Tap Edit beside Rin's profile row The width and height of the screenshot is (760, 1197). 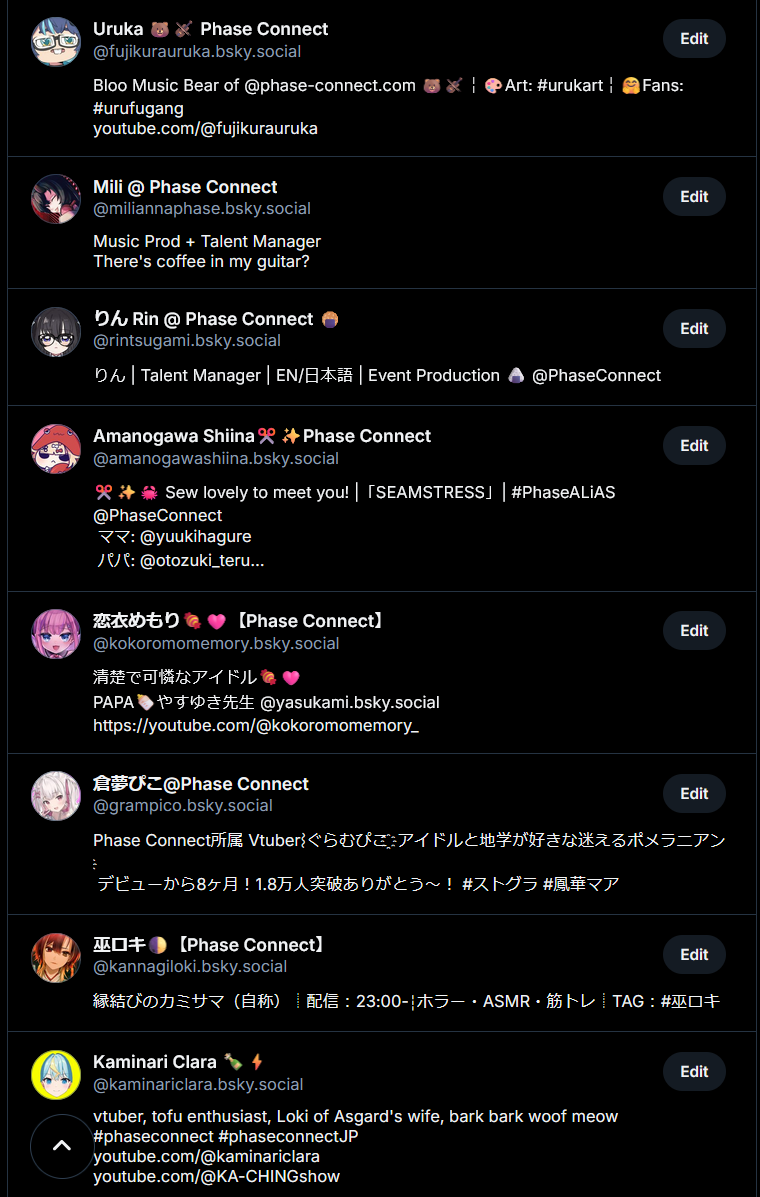pyautogui.click(x=694, y=329)
